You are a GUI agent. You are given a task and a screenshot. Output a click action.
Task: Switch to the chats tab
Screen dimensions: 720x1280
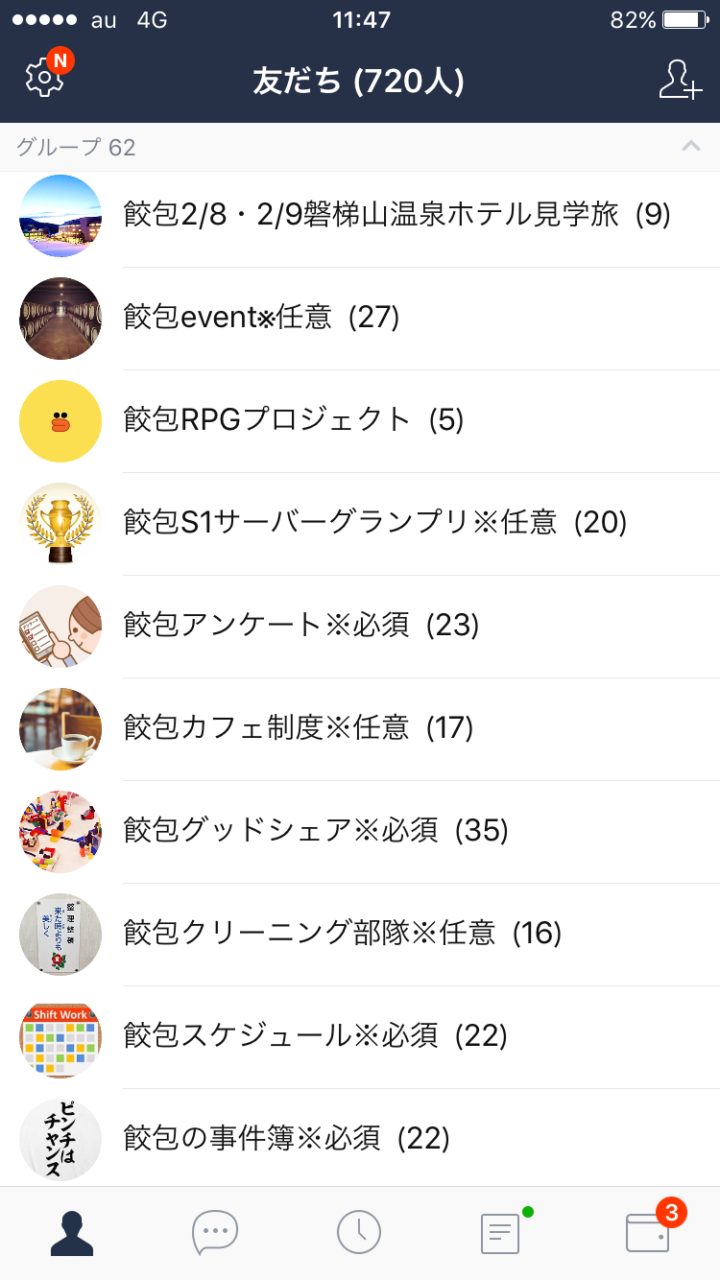pos(215,1232)
